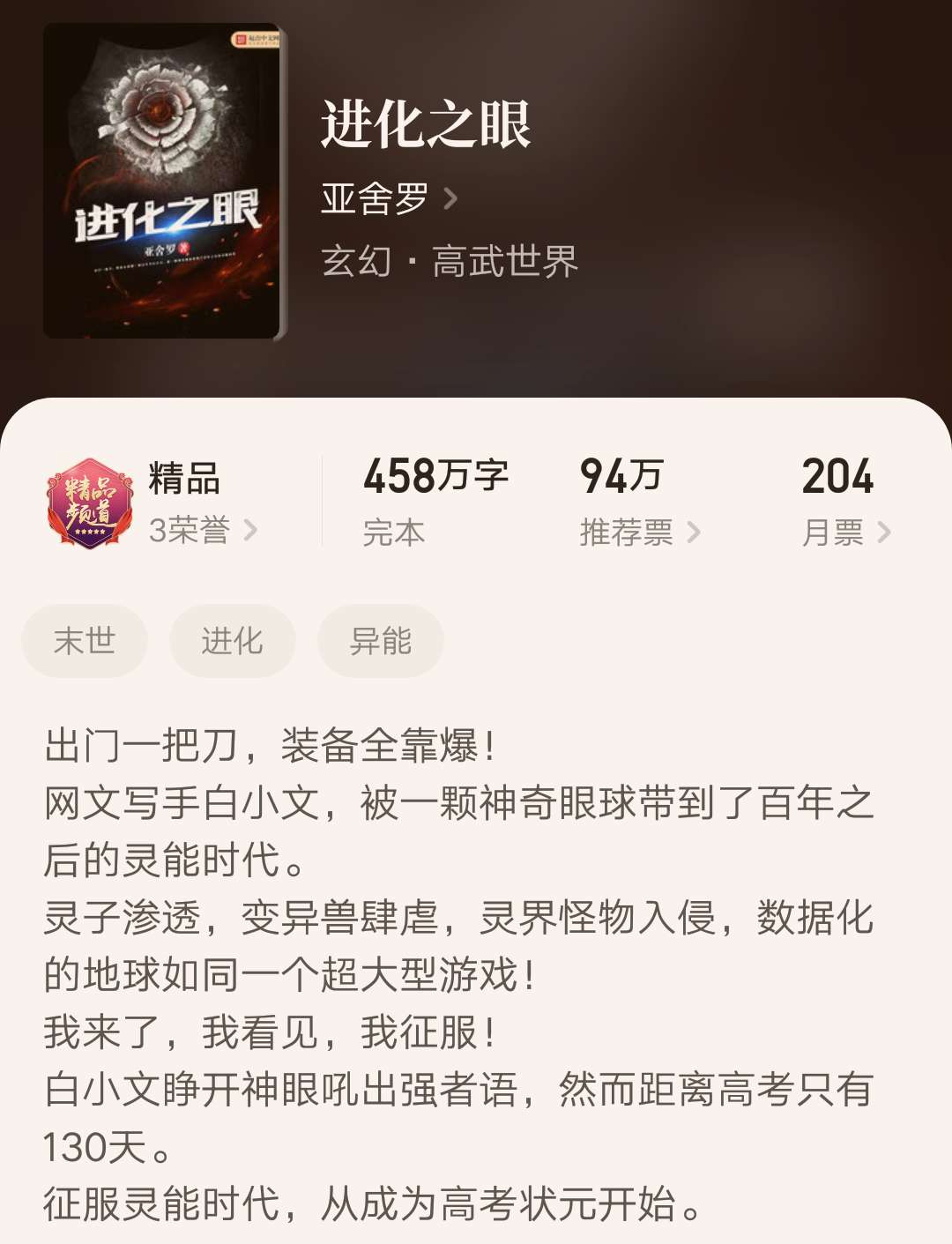Expand the 3荣誉 honors list

190,530
